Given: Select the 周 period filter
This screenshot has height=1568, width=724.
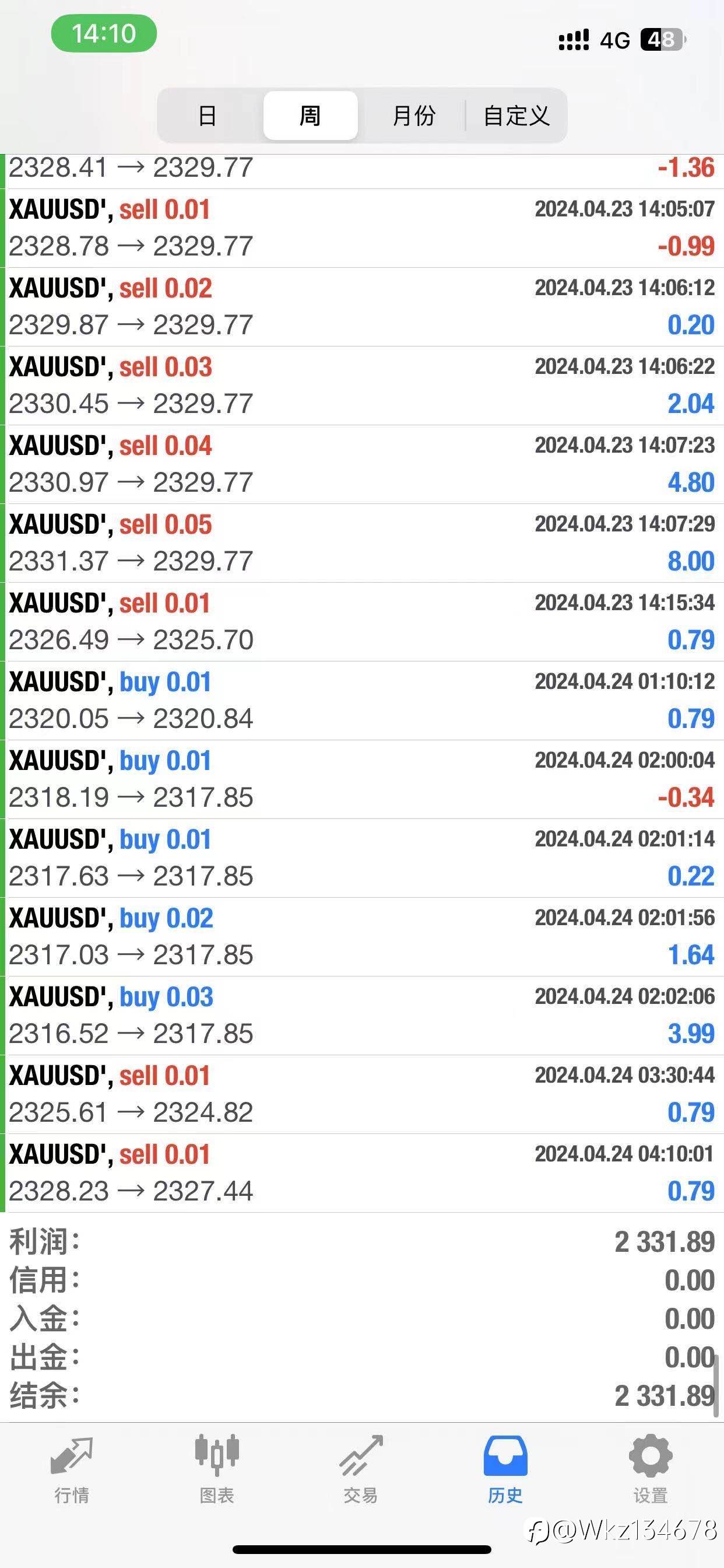Looking at the screenshot, I should pos(310,116).
